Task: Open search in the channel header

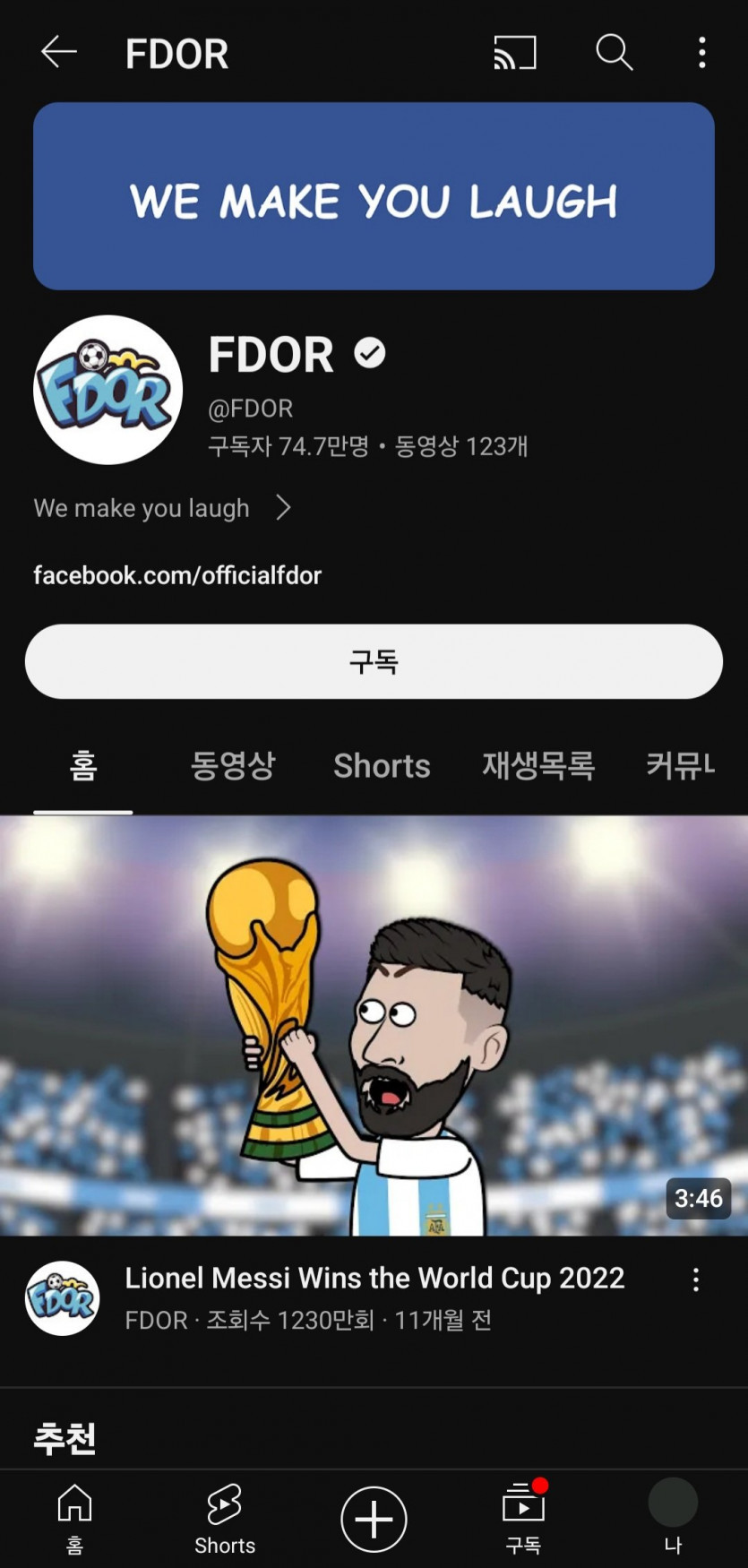Action: pyautogui.click(x=615, y=53)
